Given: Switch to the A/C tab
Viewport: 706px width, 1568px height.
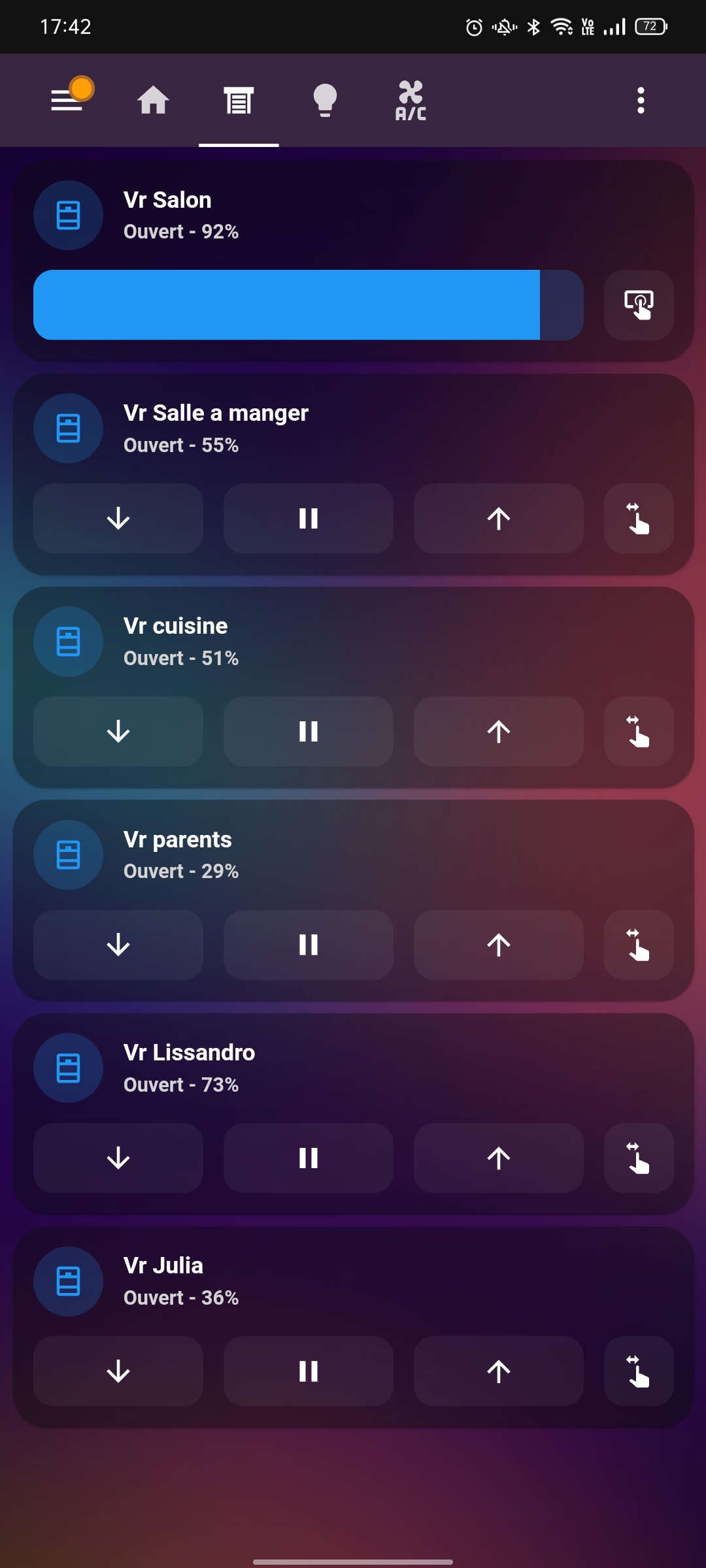Looking at the screenshot, I should pos(411,100).
